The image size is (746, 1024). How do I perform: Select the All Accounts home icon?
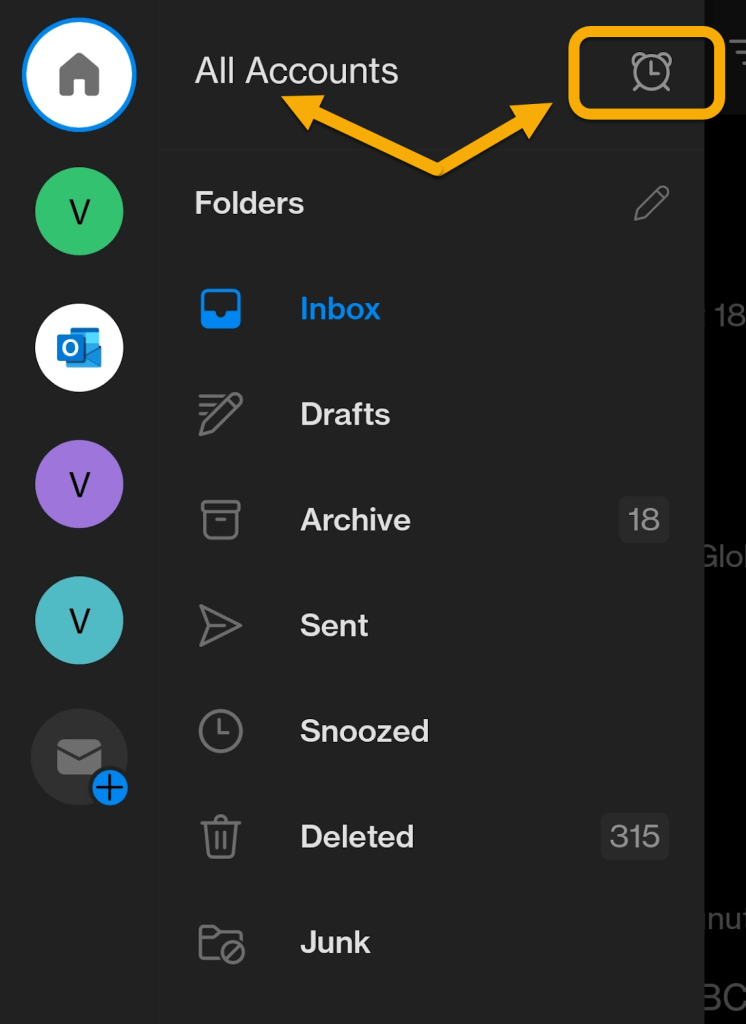[79, 74]
